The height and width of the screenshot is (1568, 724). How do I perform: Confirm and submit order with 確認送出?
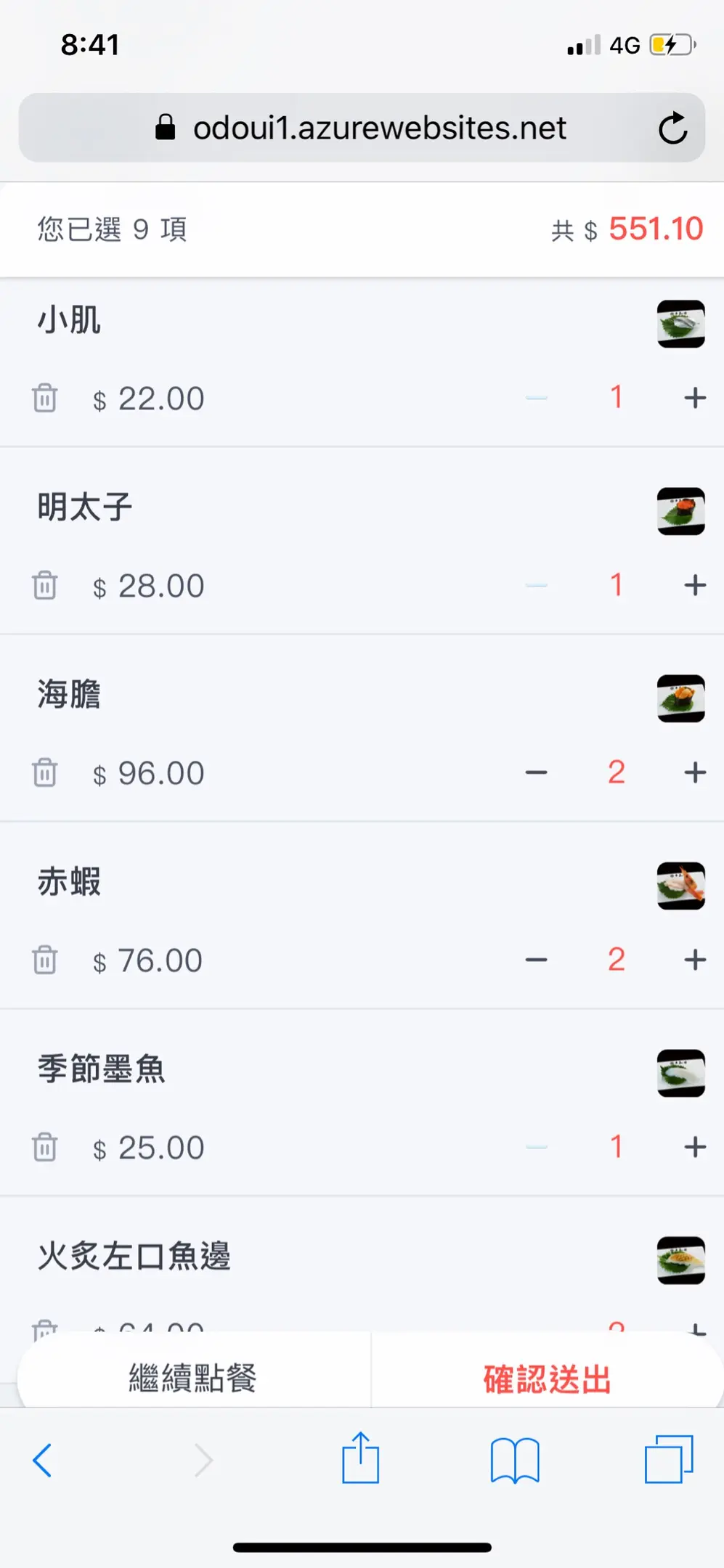(x=547, y=1379)
